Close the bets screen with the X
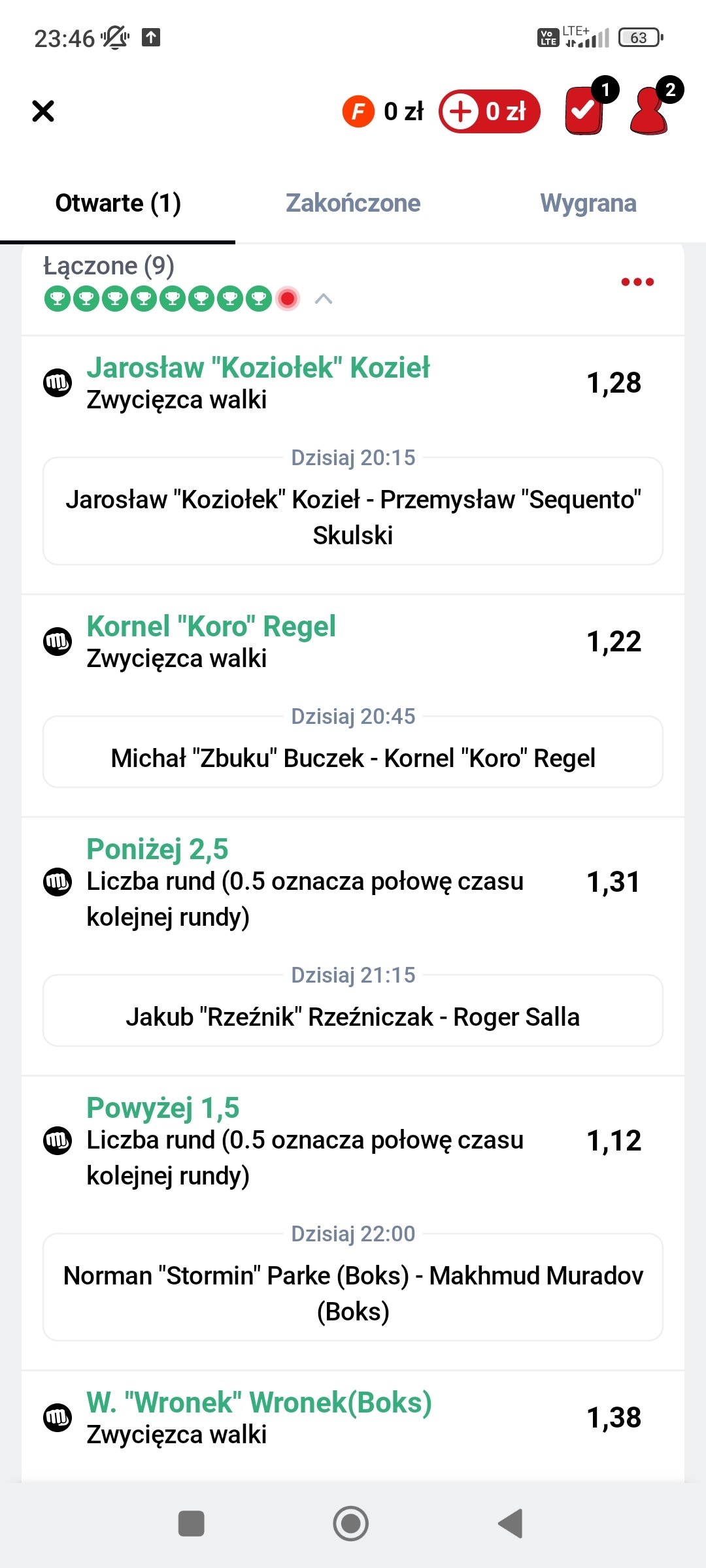Screen dimensions: 706x1568 [x=43, y=111]
